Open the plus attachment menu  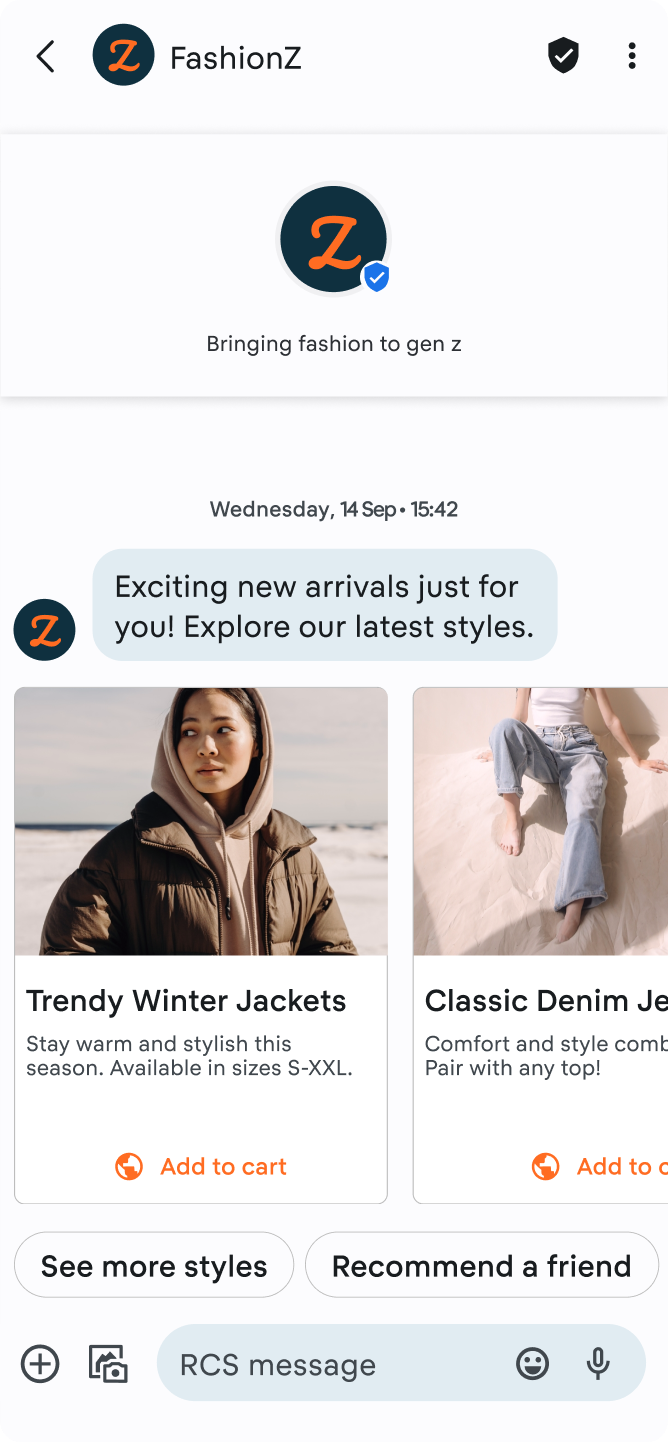(41, 1364)
